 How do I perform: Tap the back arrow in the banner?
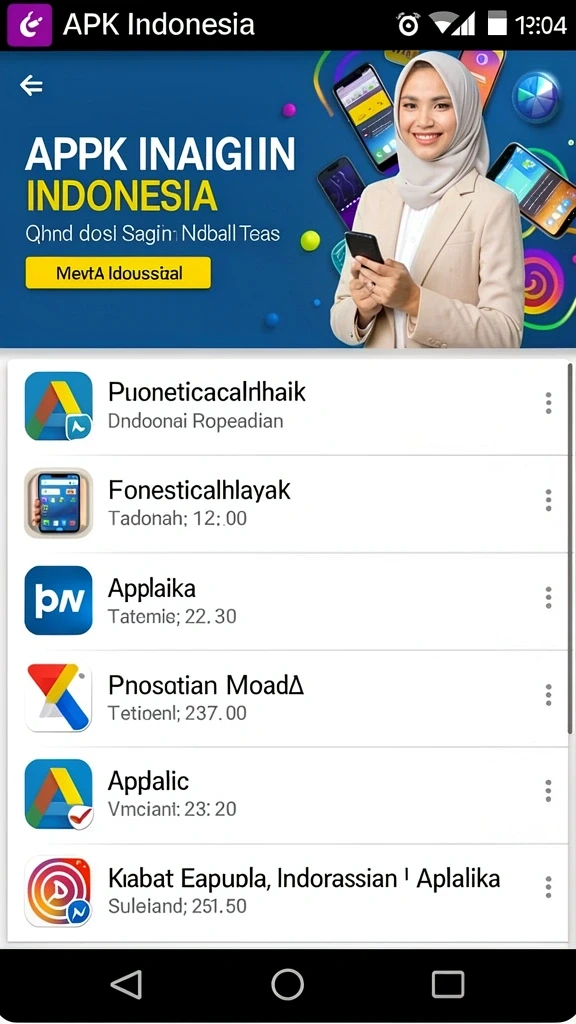31,85
